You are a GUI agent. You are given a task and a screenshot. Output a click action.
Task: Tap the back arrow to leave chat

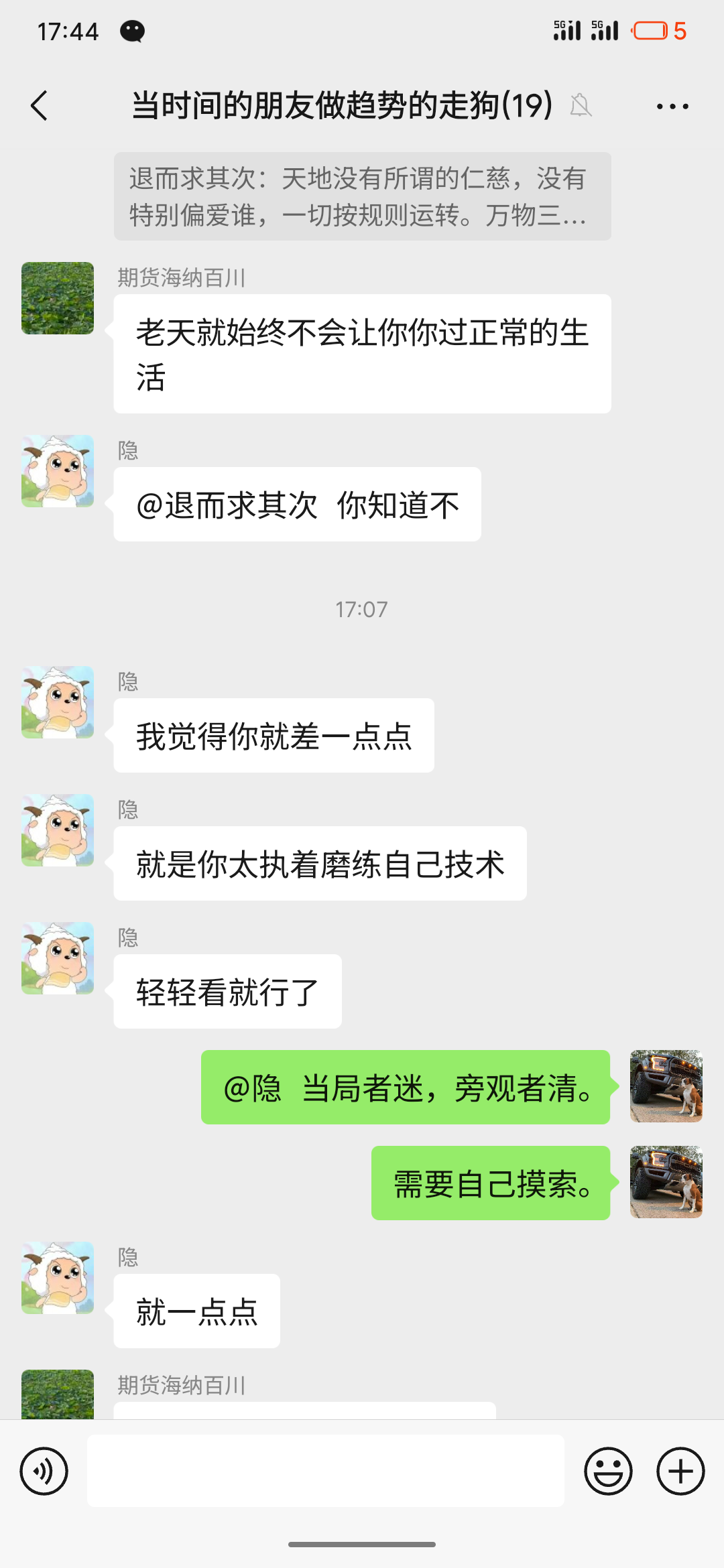click(x=38, y=105)
